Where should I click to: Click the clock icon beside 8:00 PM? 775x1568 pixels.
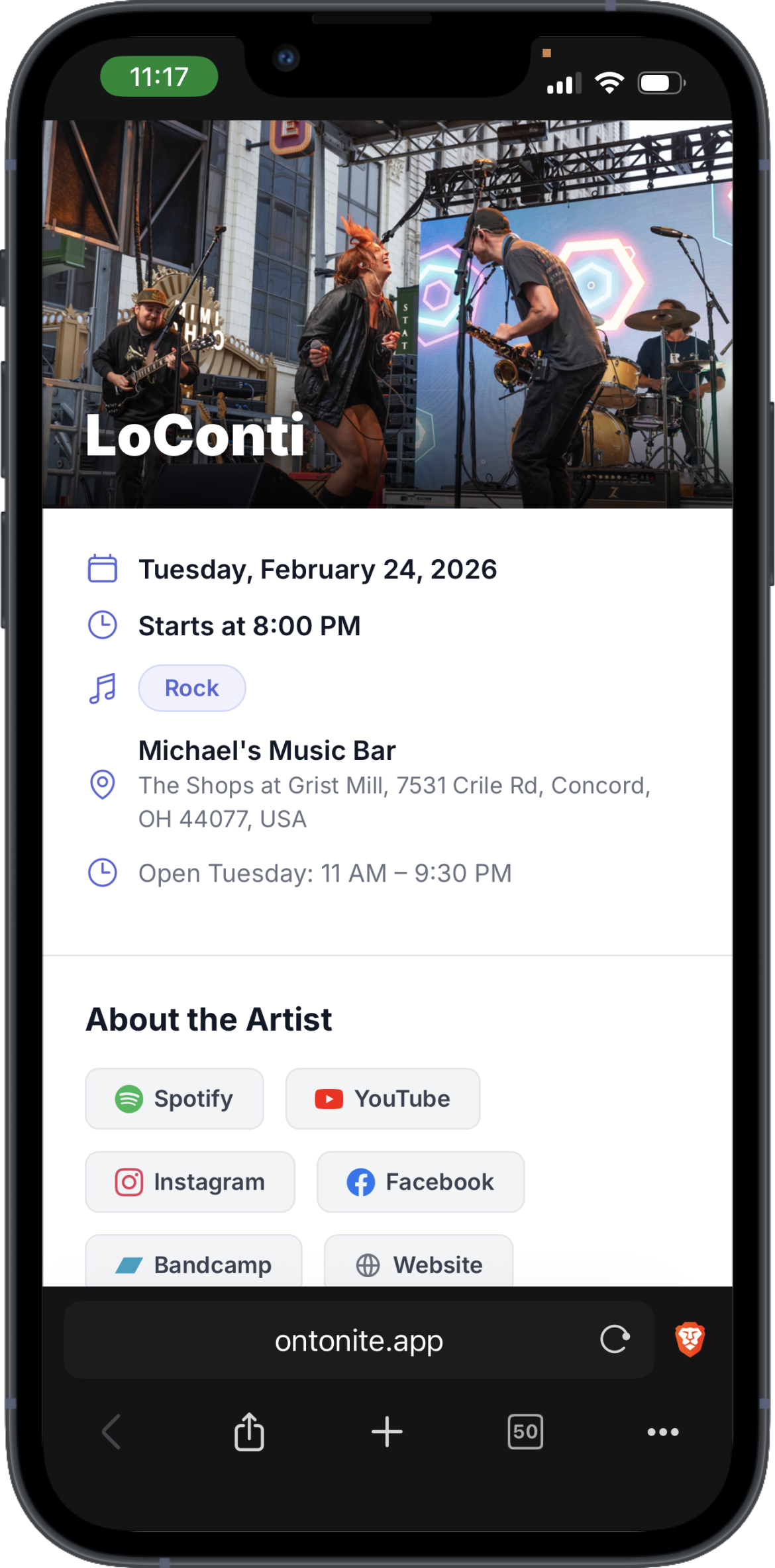(103, 625)
